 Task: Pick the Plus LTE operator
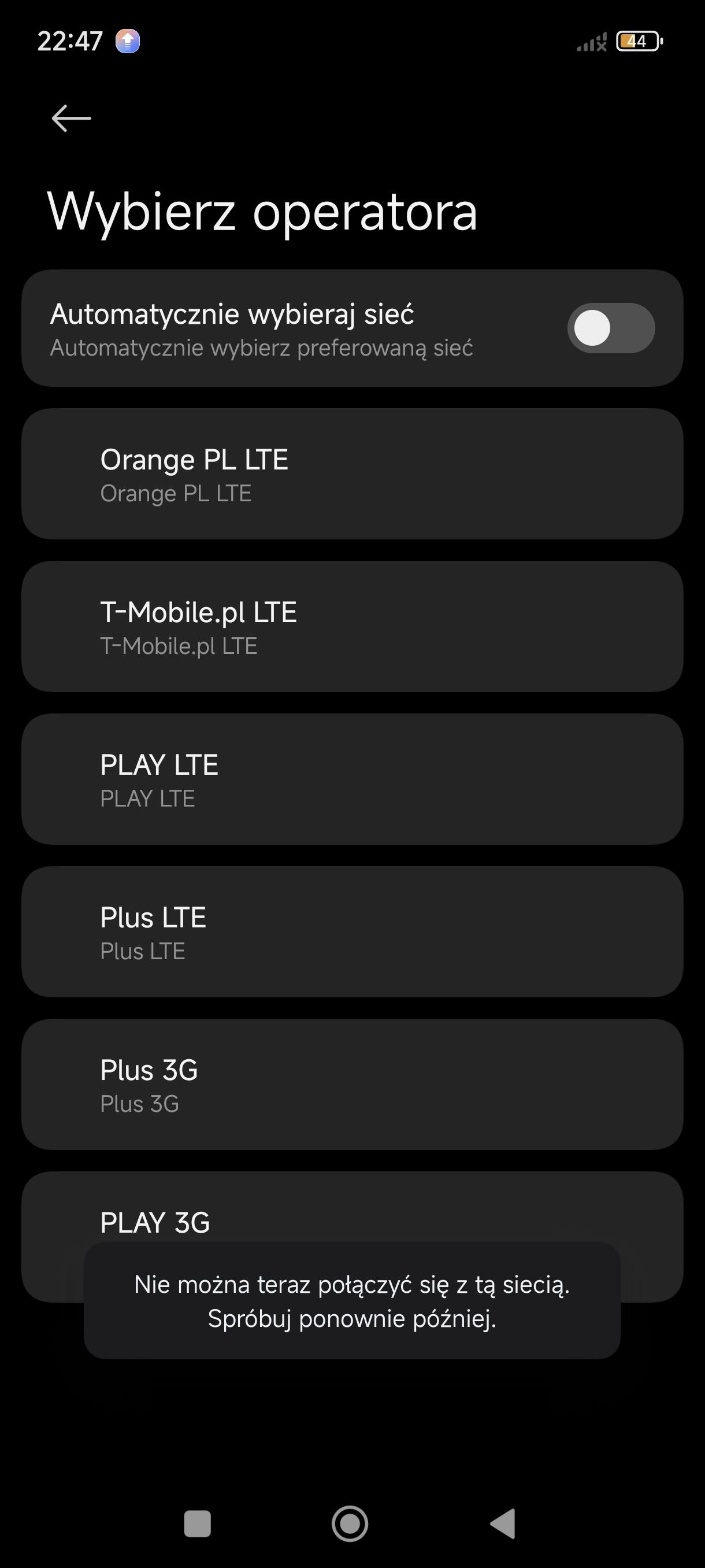click(351, 932)
